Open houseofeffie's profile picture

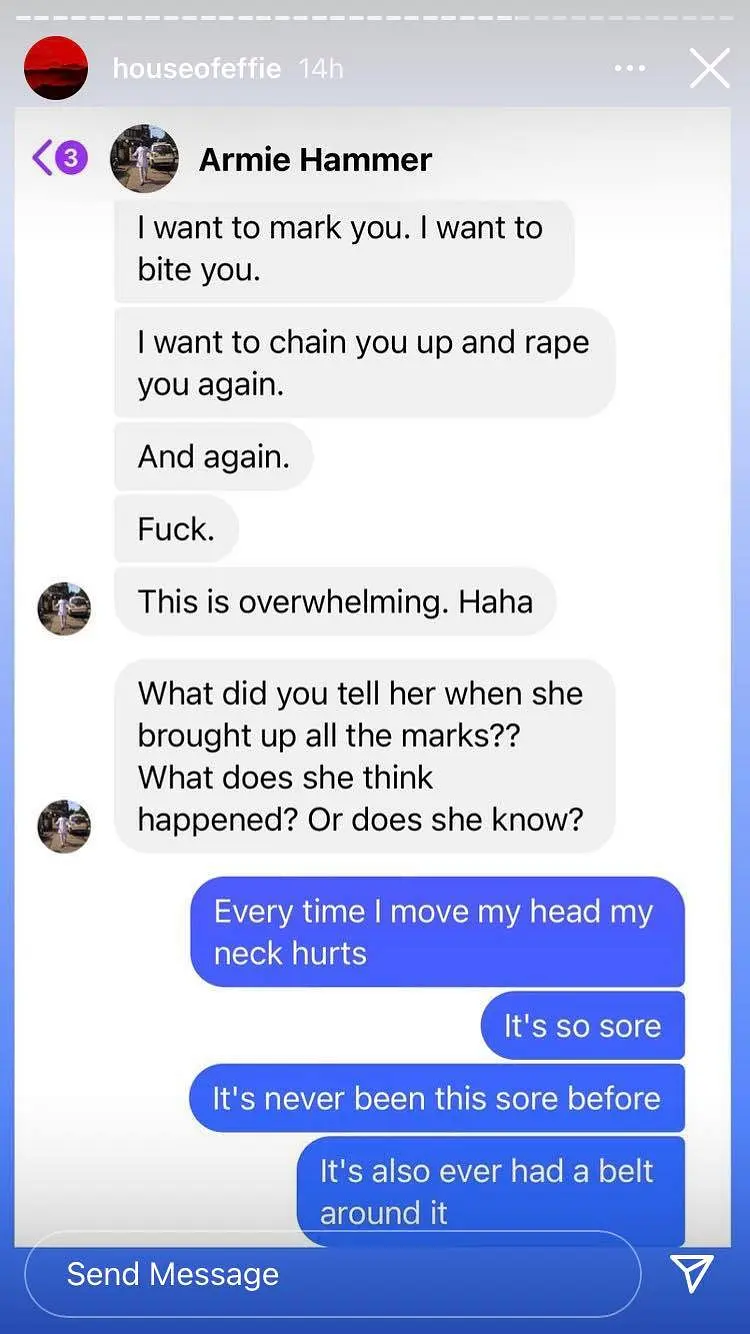point(56,68)
